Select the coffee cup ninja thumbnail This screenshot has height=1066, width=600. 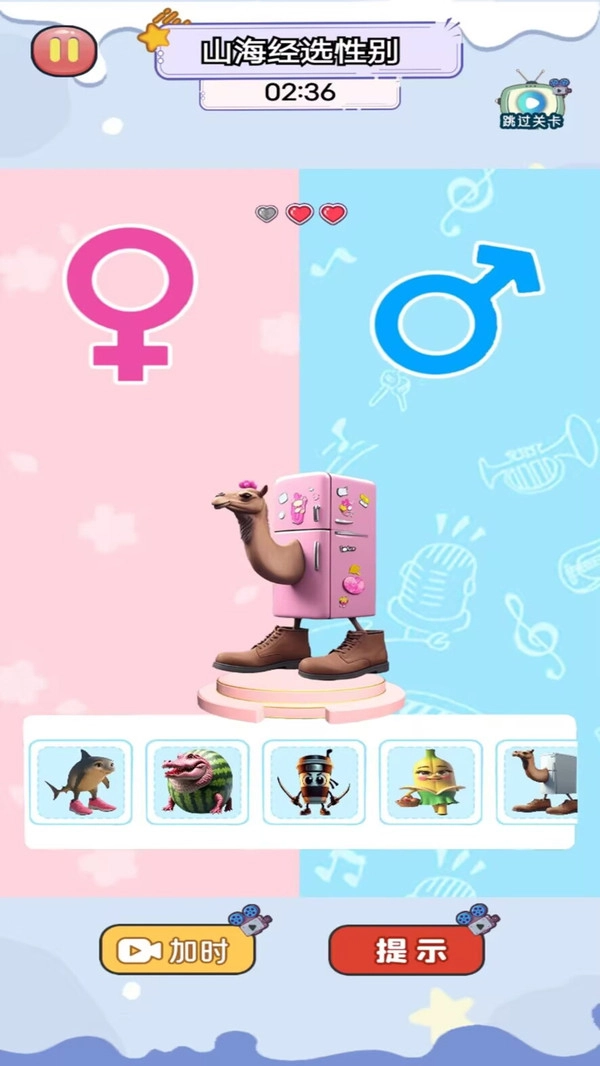coord(314,782)
